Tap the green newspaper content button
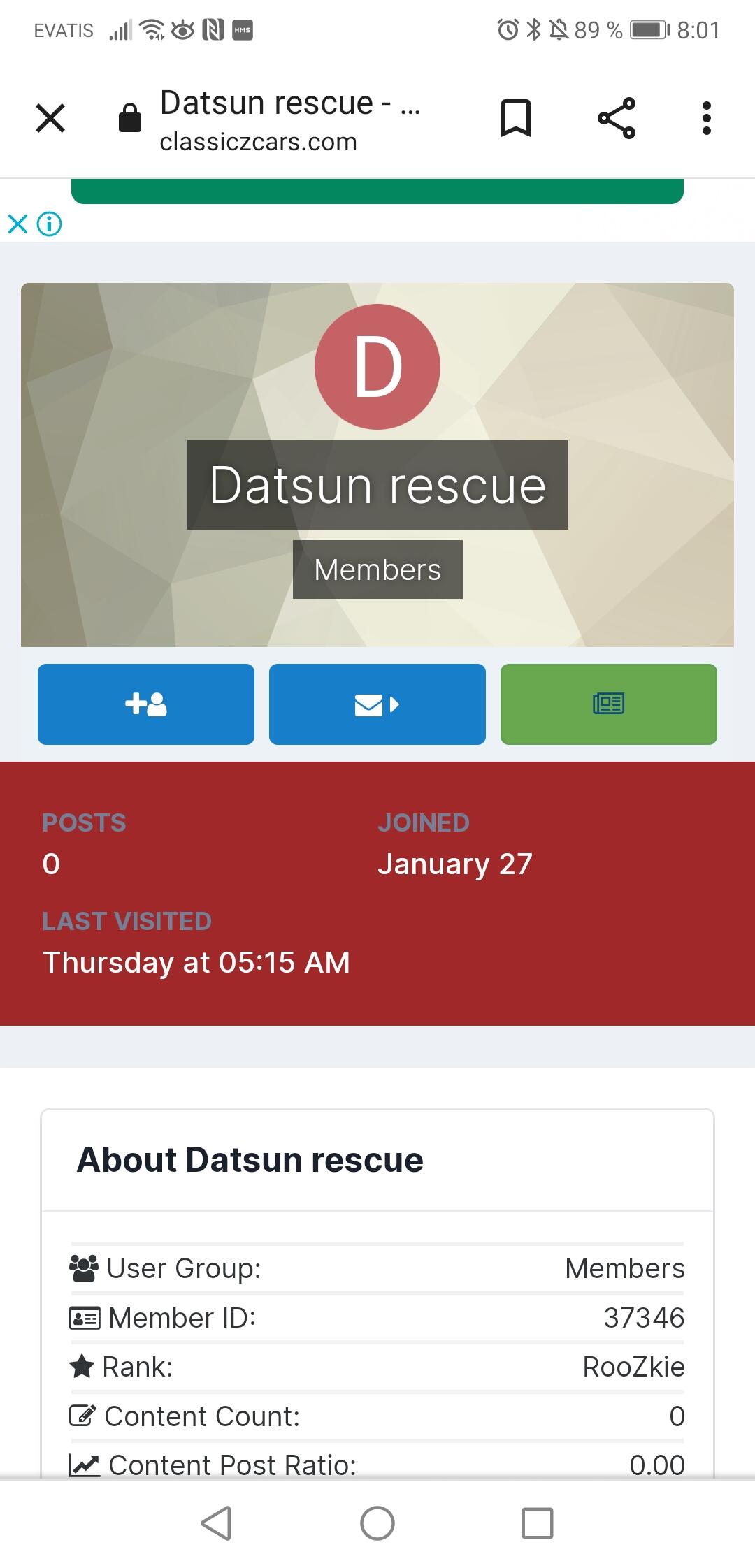The width and height of the screenshot is (755, 1568). click(609, 704)
